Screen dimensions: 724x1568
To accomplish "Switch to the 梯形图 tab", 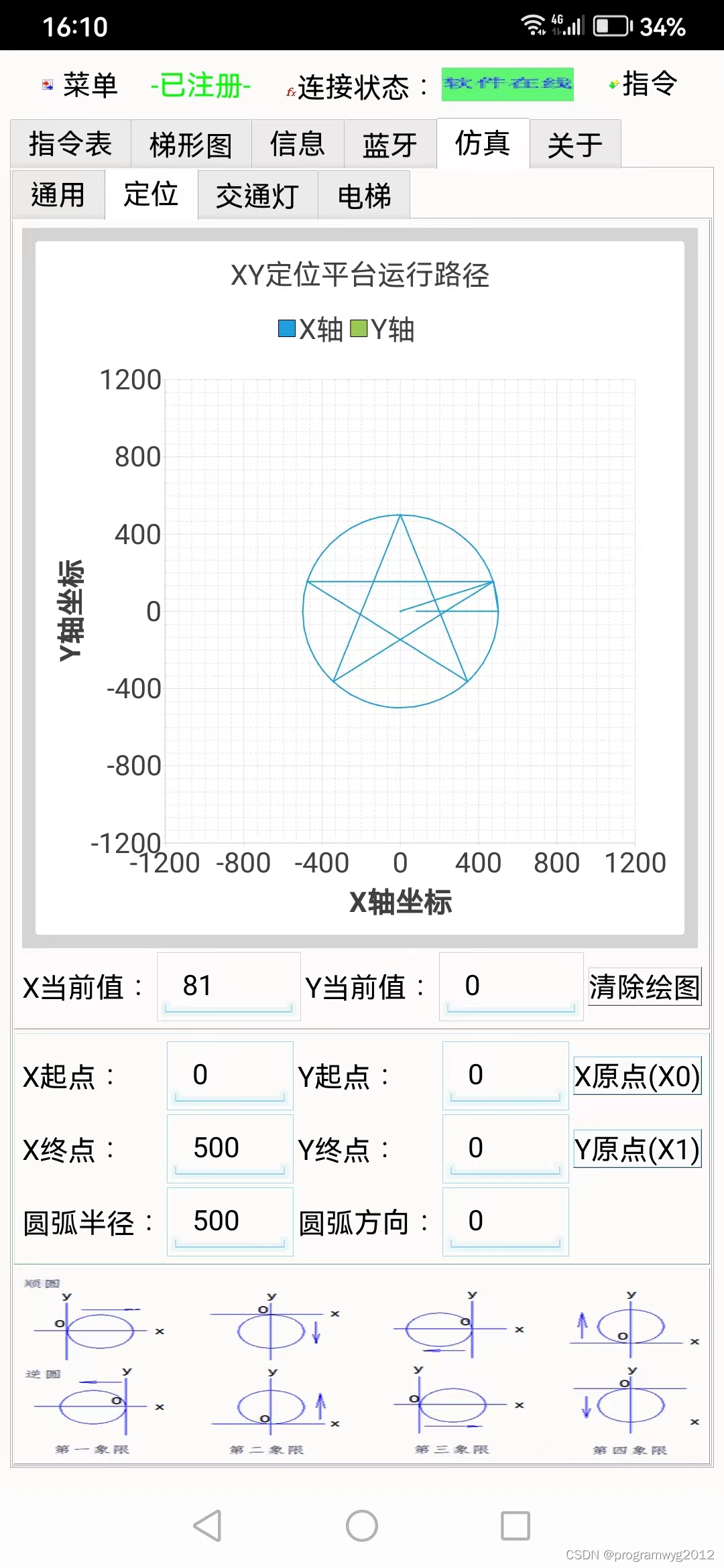I will (191, 144).
